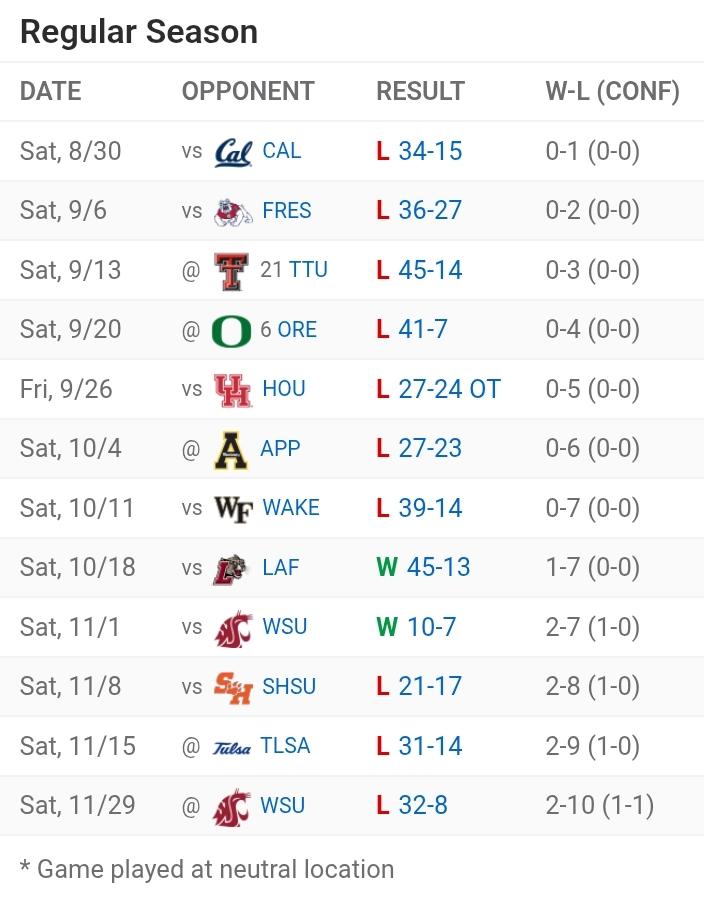Tap the HOU team link
Screen dimensions: 704x902
click(284, 389)
